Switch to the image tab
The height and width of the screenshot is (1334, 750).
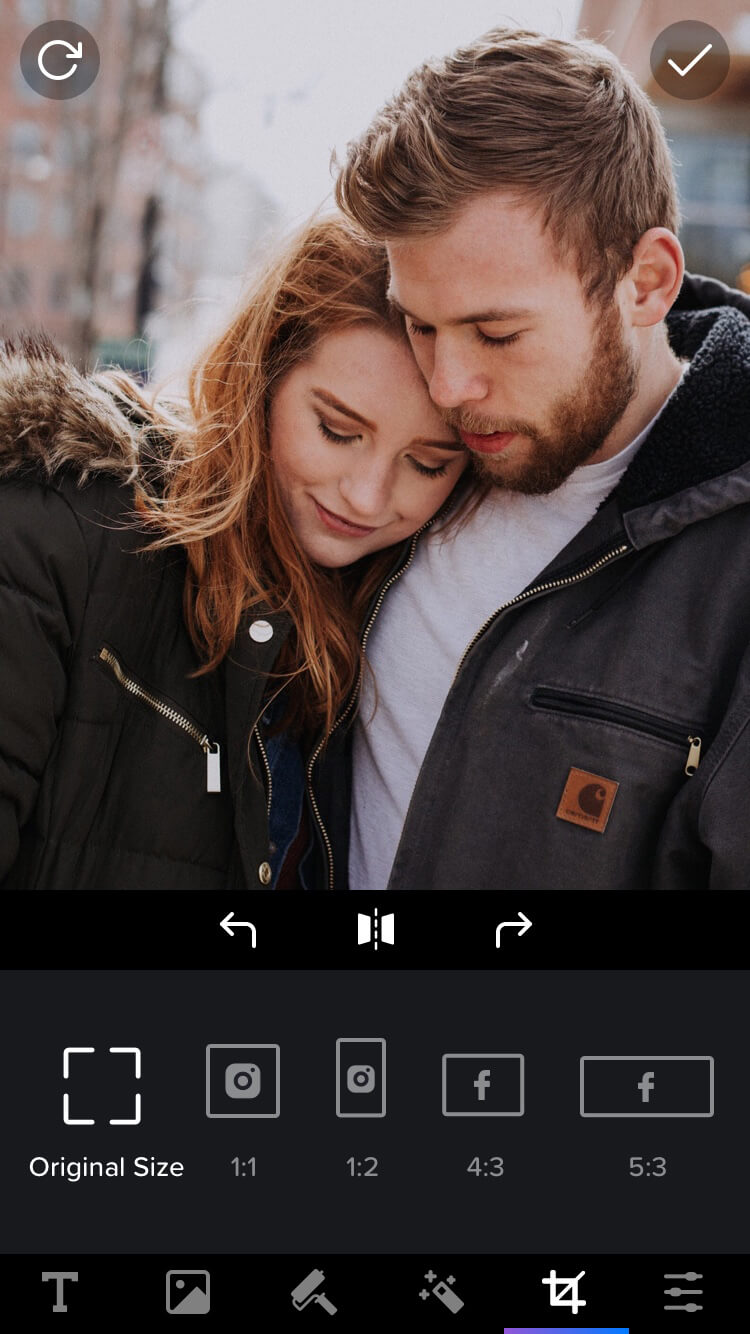(188, 1292)
